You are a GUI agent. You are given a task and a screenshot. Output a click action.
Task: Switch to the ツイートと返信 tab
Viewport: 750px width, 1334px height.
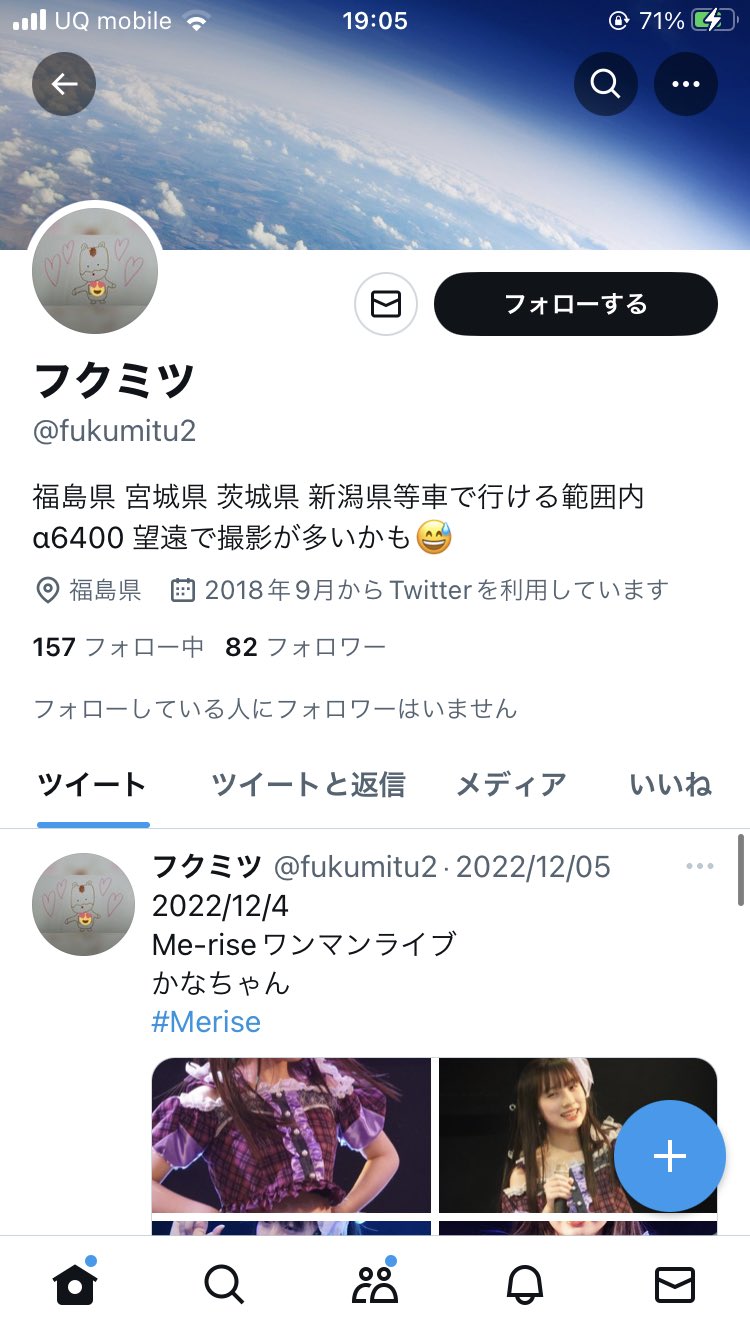(308, 785)
